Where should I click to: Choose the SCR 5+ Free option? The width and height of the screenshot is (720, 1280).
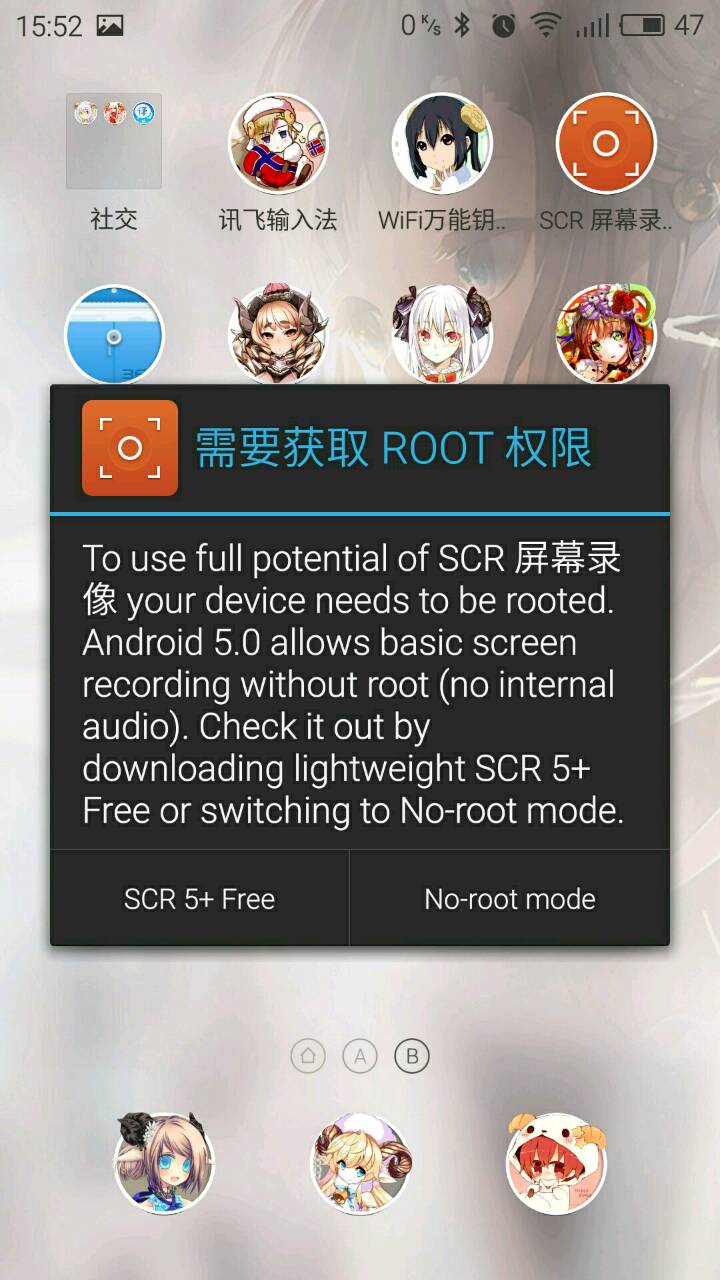tap(199, 899)
